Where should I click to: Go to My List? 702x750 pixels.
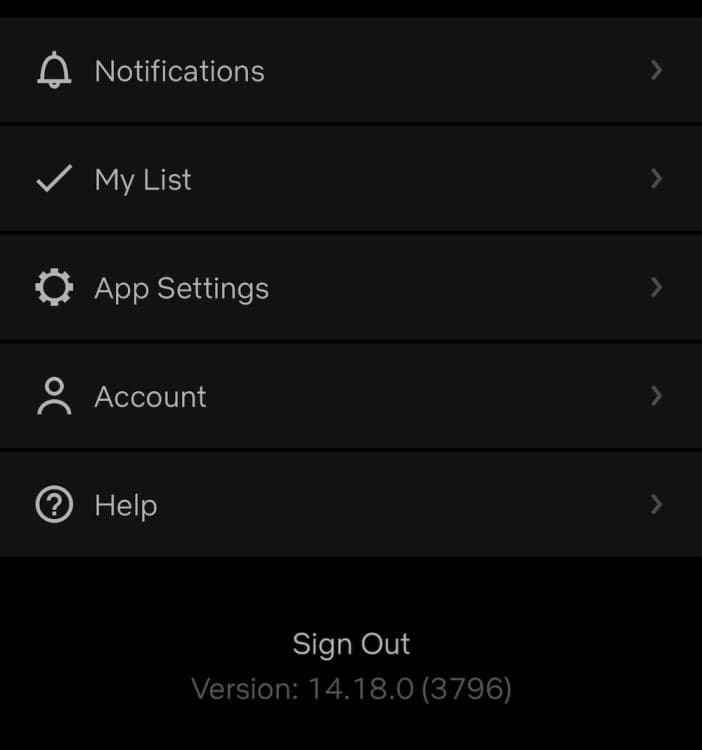click(143, 180)
